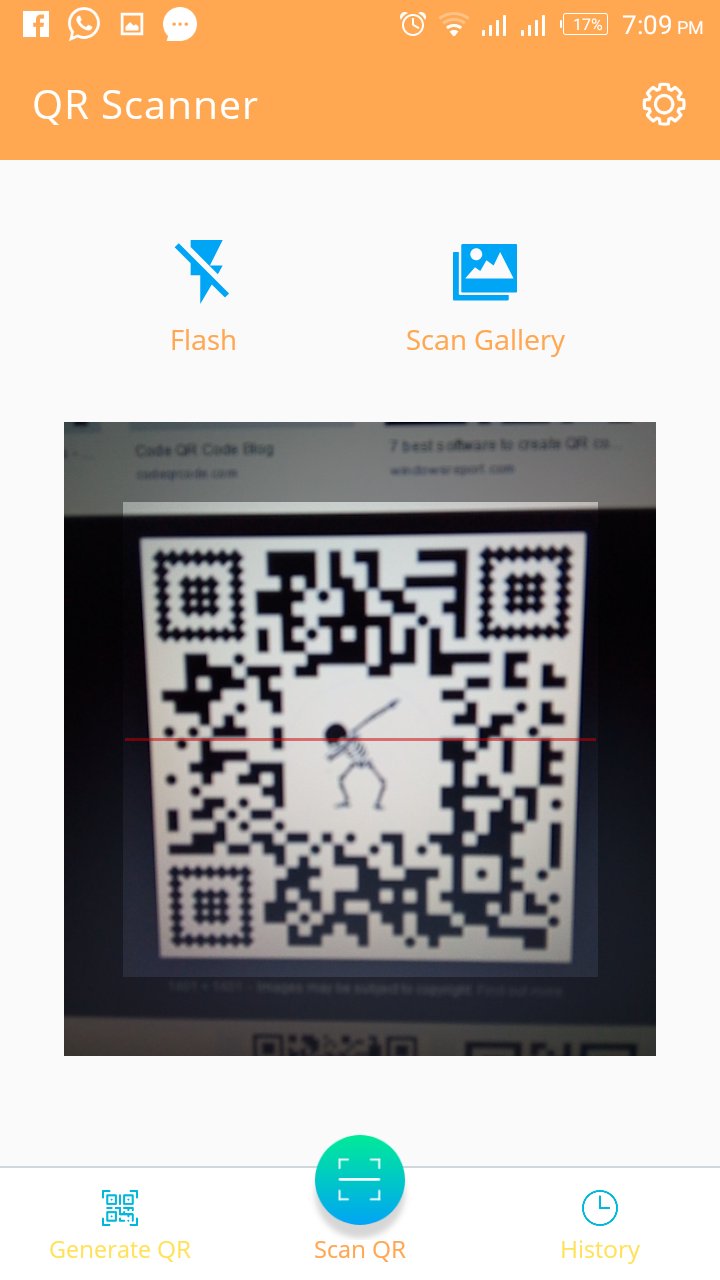
Task: Toggle the Flash icon
Action: point(203,267)
